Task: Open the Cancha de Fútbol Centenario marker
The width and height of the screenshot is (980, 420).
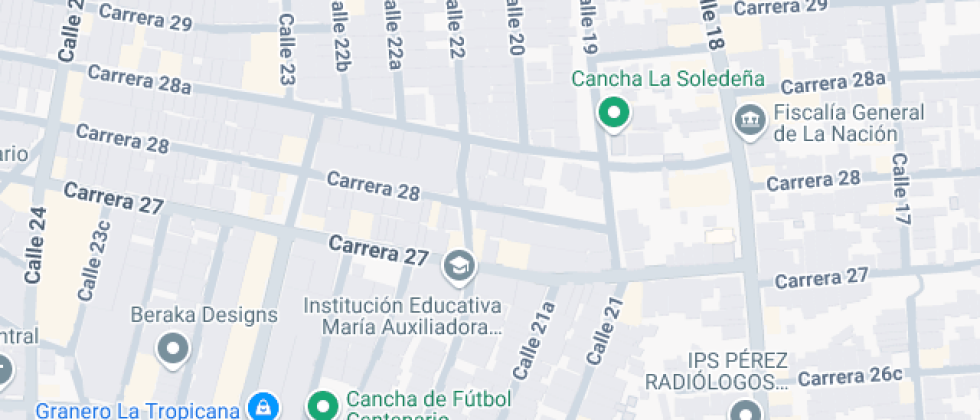Action: click(x=322, y=406)
